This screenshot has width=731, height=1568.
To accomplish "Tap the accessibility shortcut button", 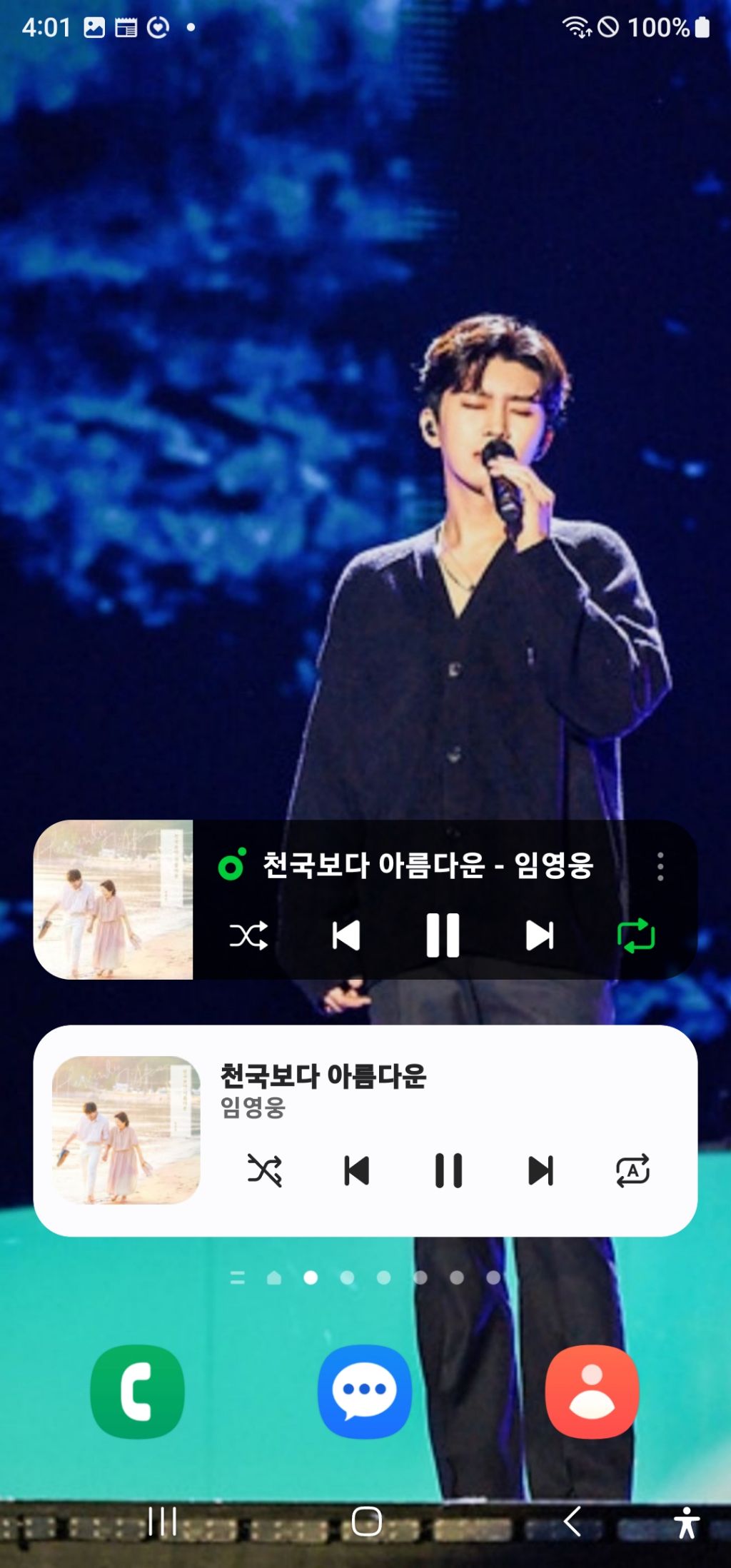I will coord(687,1522).
